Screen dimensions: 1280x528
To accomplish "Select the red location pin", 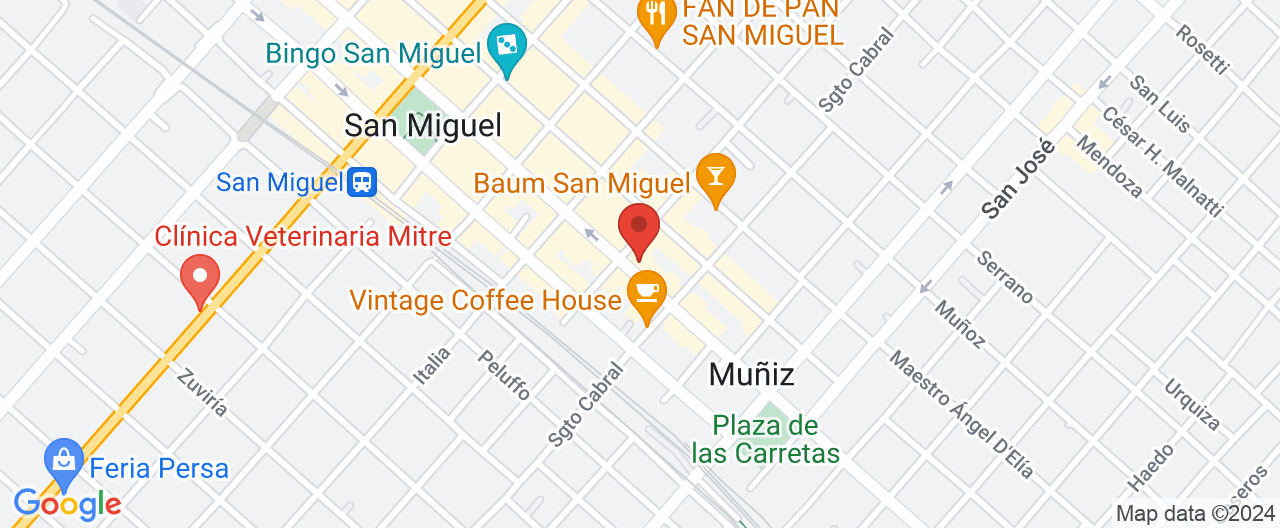I will coord(639,227).
